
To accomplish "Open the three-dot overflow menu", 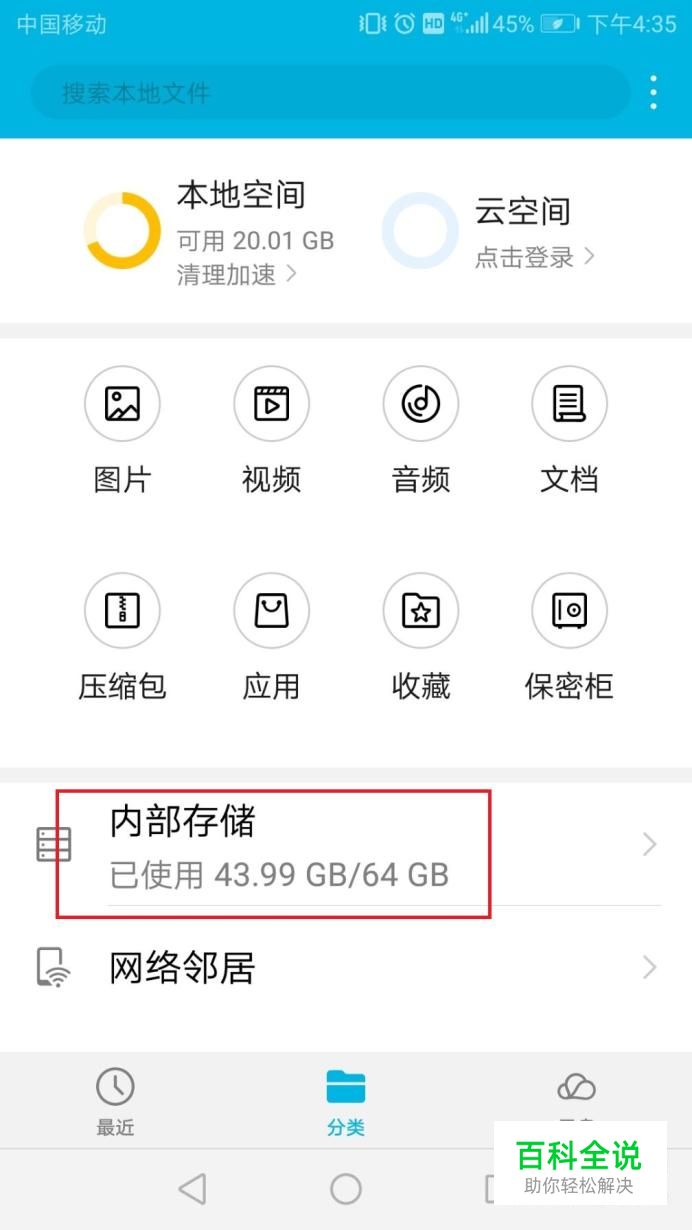I will (x=653, y=93).
